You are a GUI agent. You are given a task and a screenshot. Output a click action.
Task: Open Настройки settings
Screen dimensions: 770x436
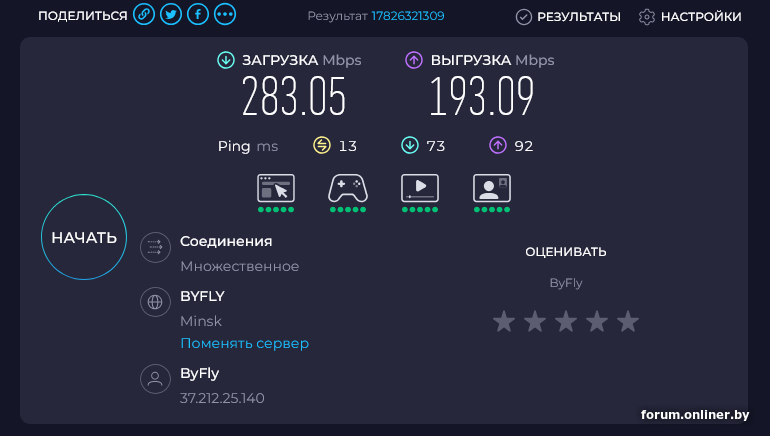[x=690, y=16]
